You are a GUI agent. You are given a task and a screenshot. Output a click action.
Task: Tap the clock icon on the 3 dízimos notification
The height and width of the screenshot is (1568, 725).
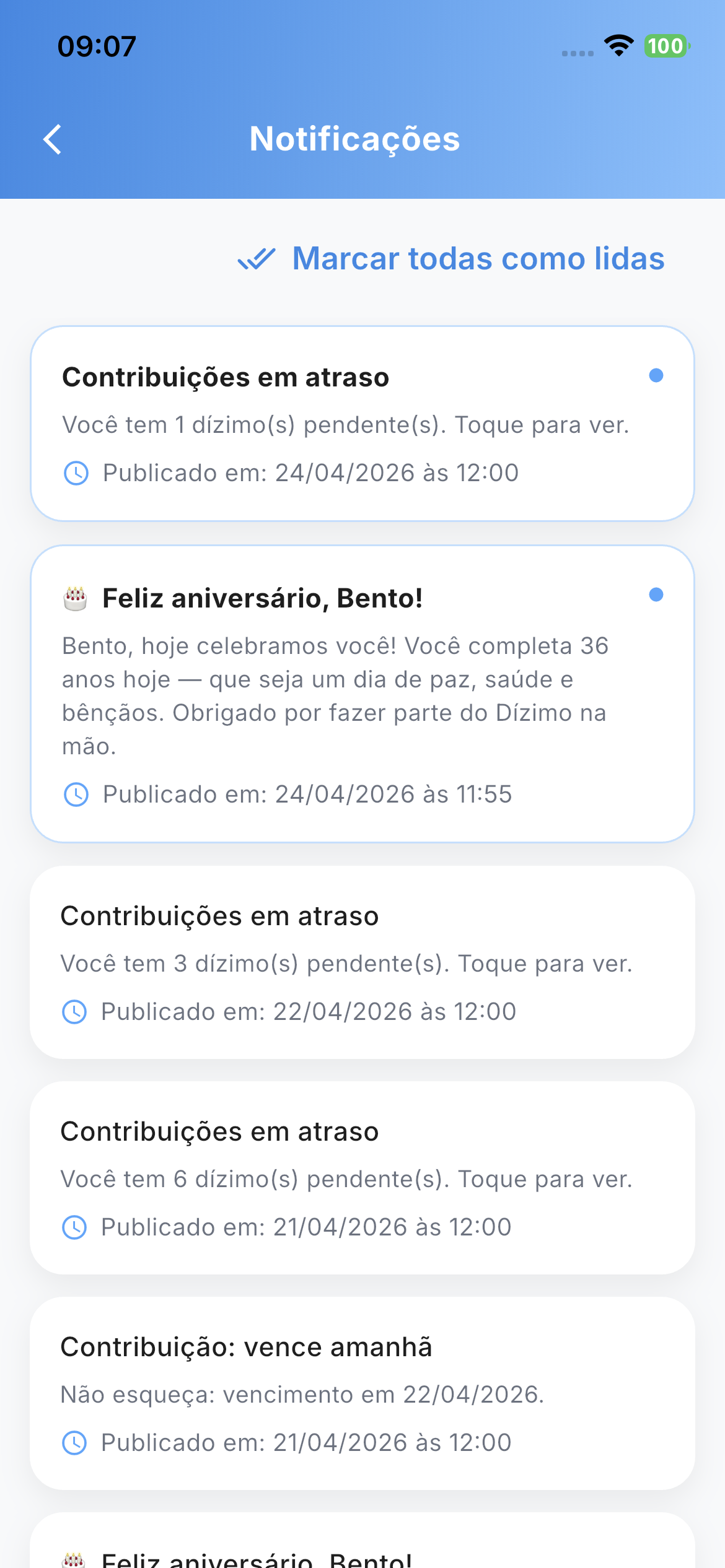[74, 1011]
